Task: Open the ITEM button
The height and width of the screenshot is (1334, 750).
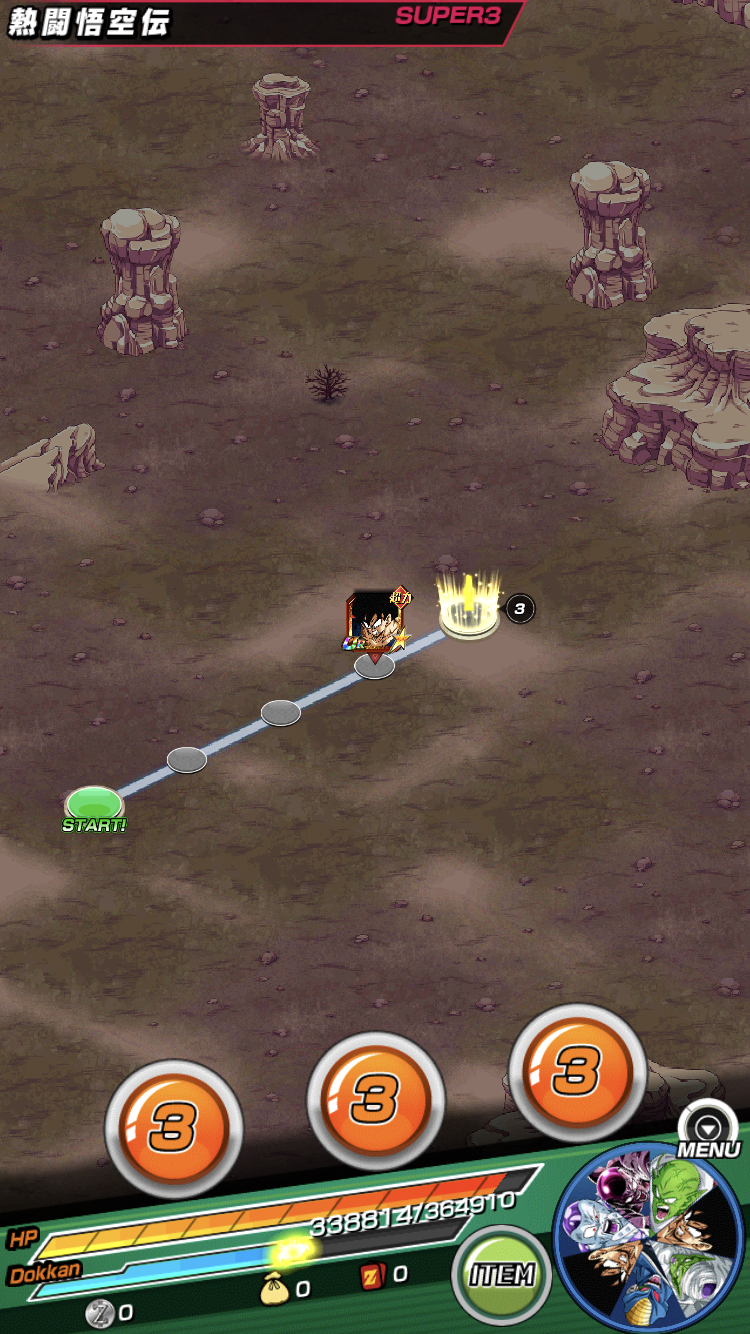Action: (502, 1274)
